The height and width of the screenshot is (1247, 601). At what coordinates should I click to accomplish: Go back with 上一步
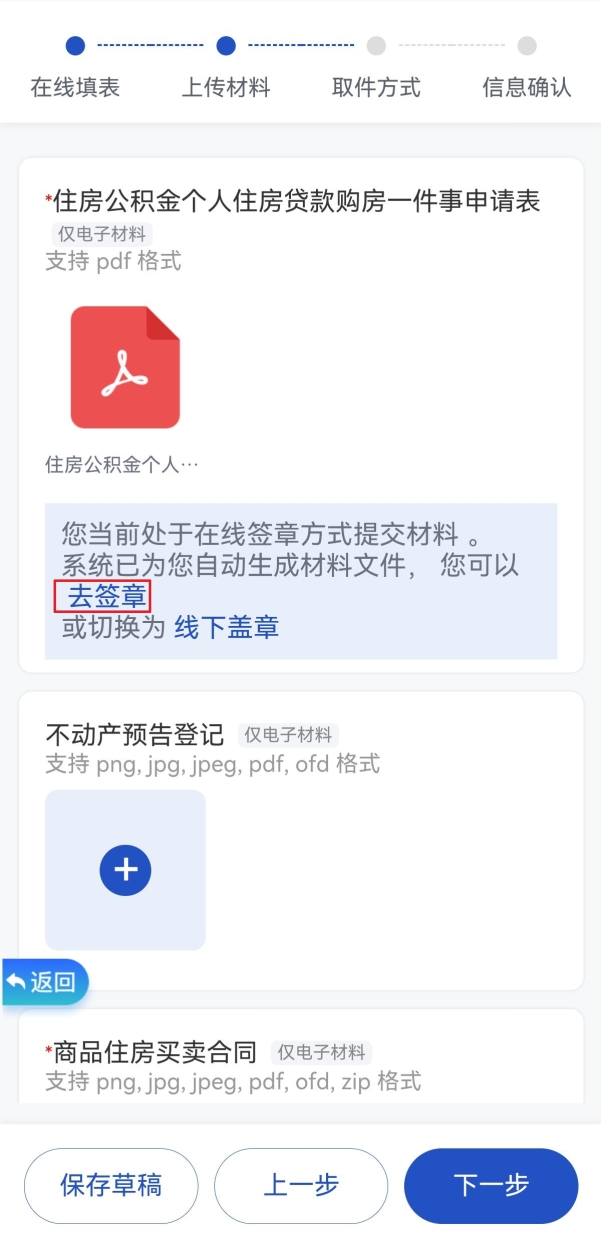(x=300, y=1186)
